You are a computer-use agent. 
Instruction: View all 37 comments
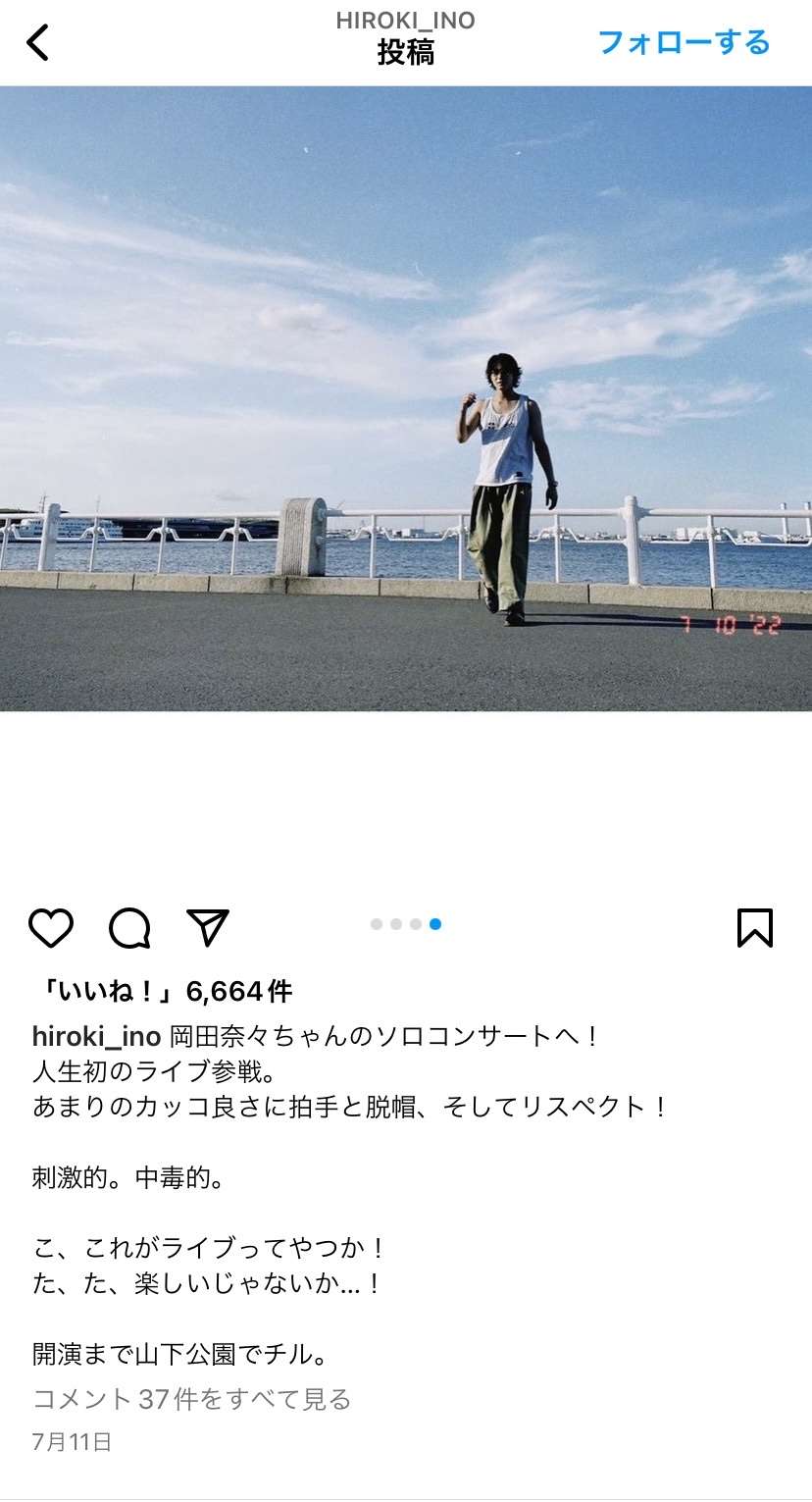pos(191,1398)
